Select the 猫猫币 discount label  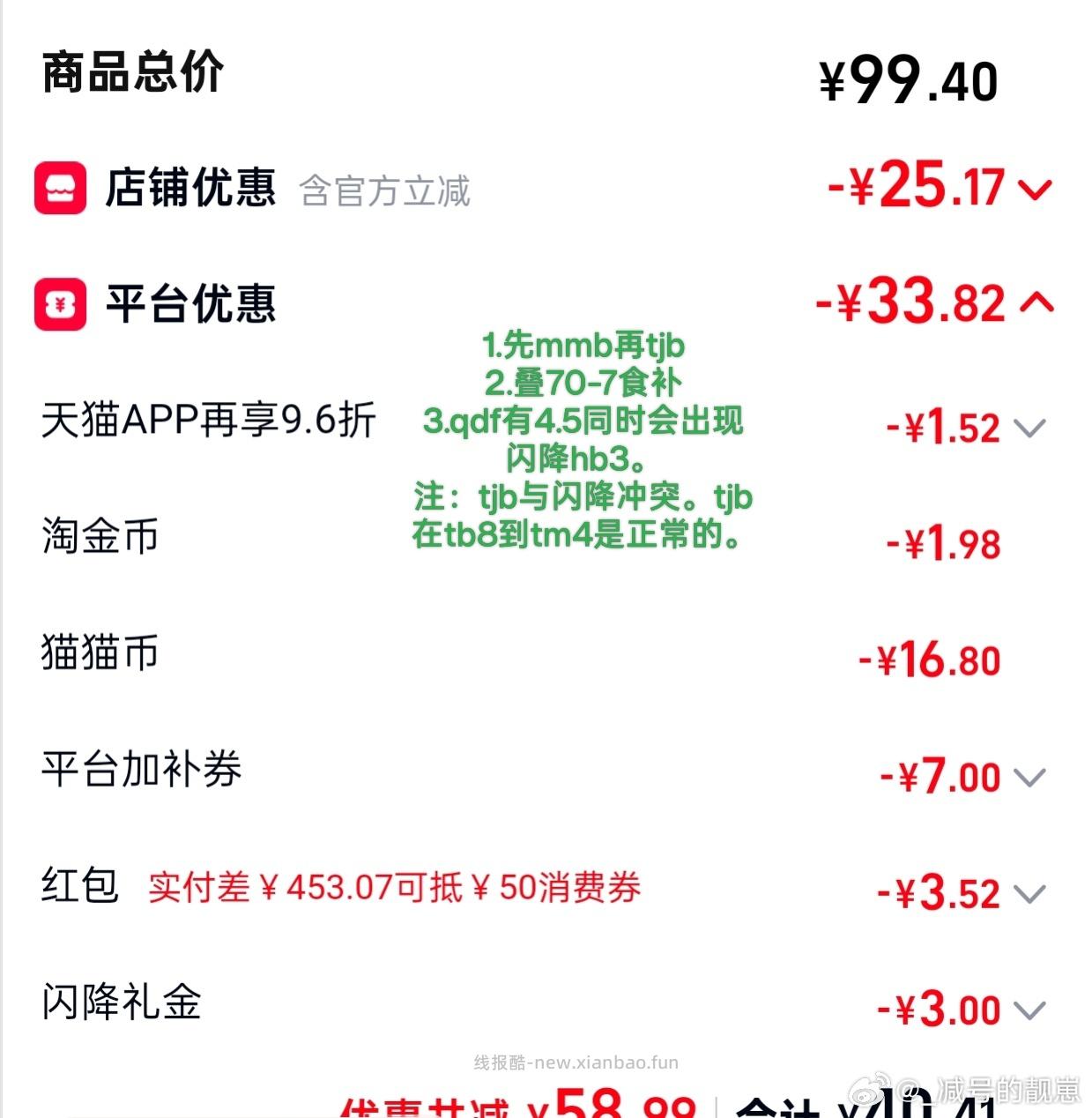click(x=100, y=652)
